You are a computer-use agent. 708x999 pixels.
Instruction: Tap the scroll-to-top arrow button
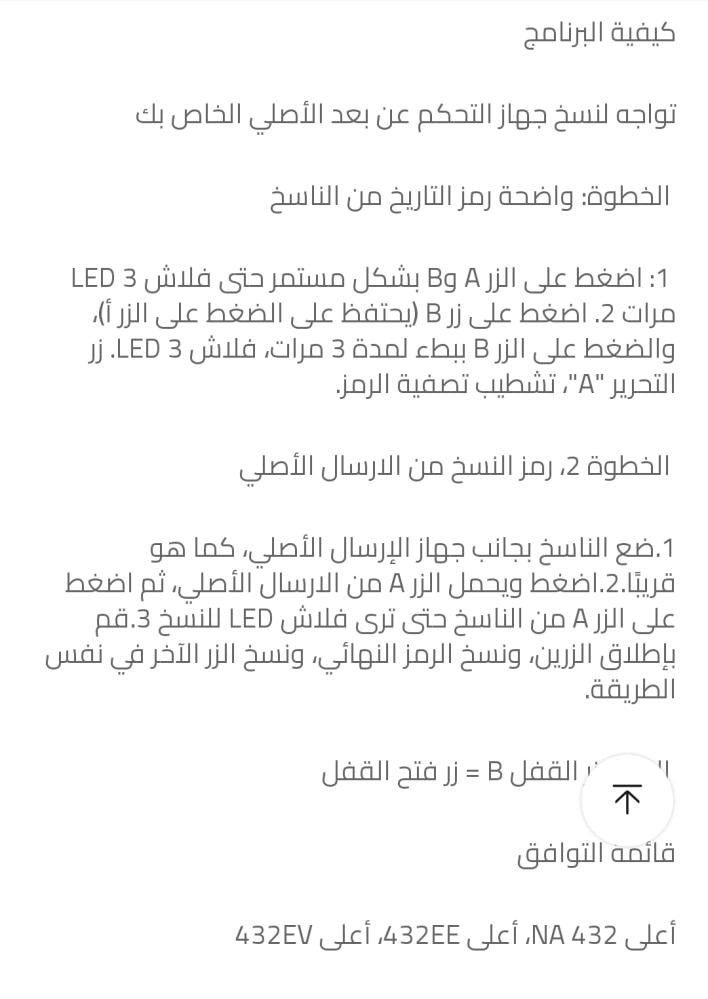pyautogui.click(x=627, y=800)
